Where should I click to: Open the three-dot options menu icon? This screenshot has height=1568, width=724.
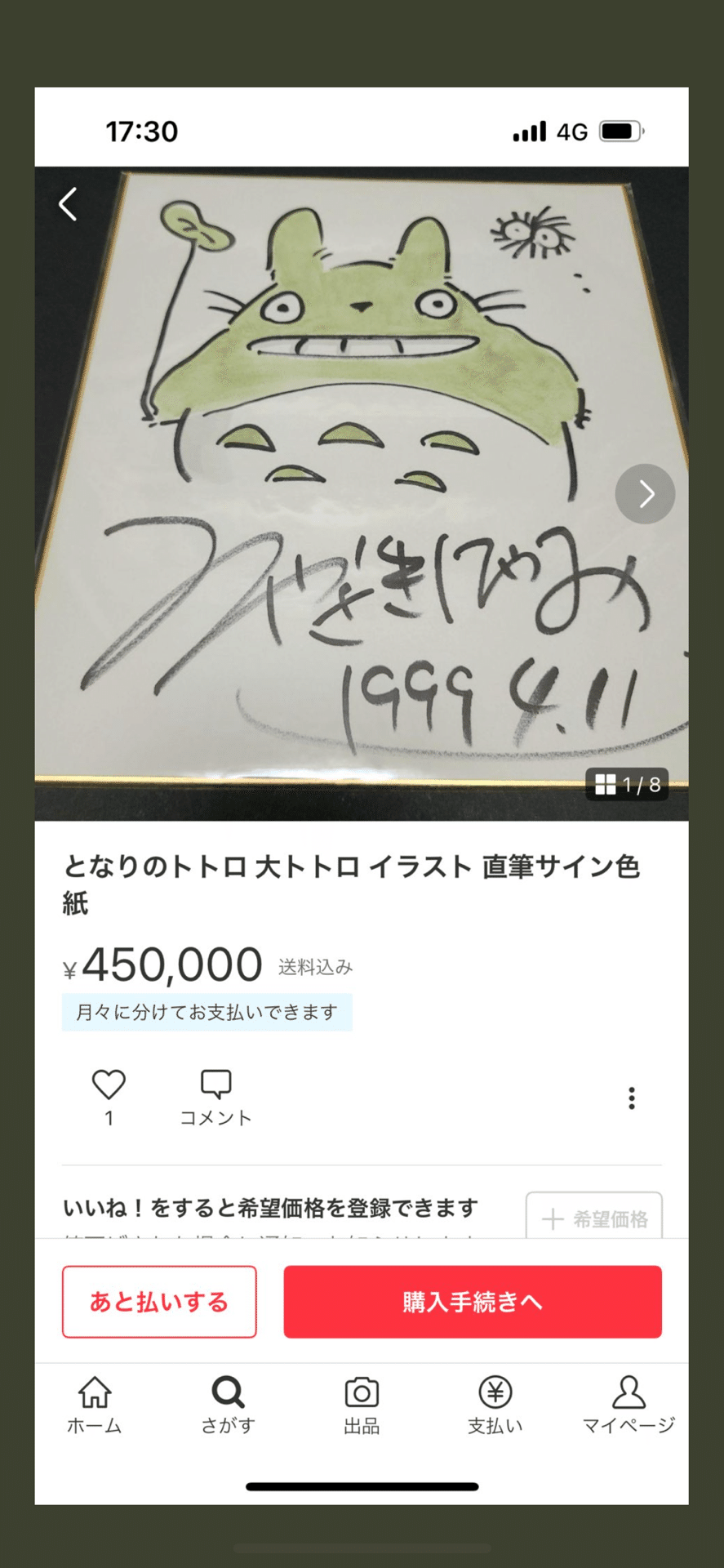pos(631,1098)
